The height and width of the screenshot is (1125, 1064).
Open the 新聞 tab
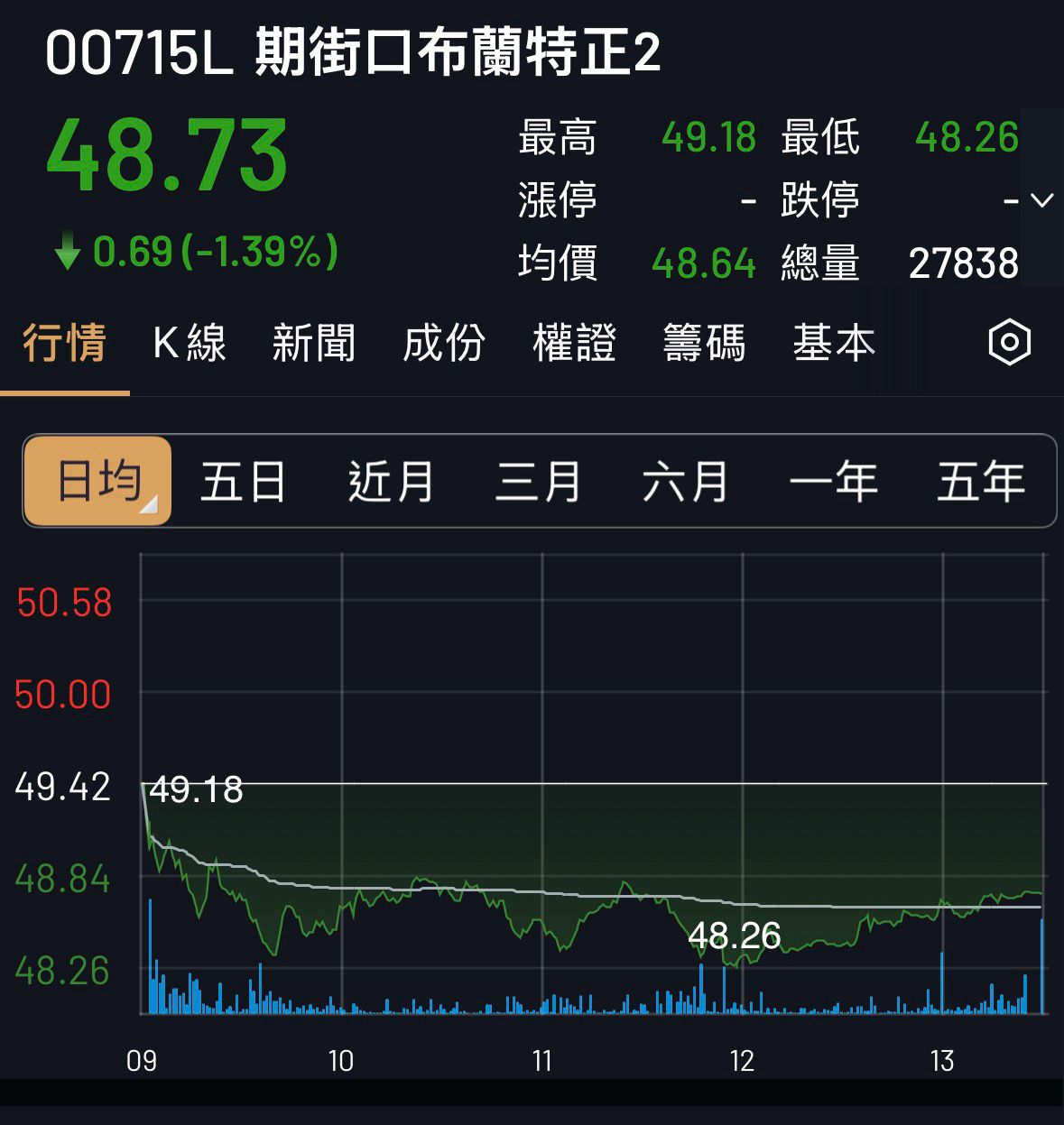click(314, 343)
